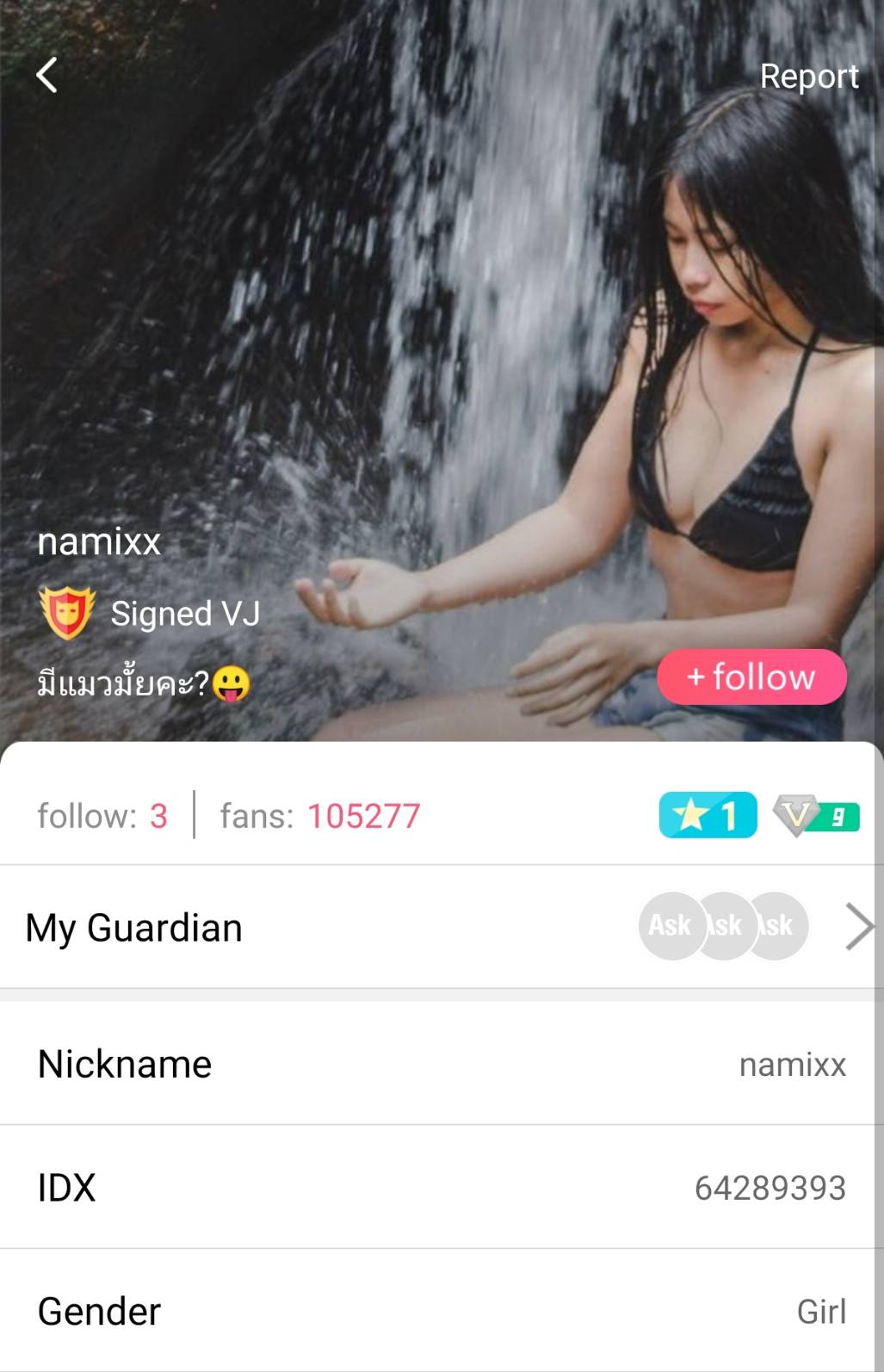View the follow count list
Screen dimensions: 884x1372
click(102, 816)
